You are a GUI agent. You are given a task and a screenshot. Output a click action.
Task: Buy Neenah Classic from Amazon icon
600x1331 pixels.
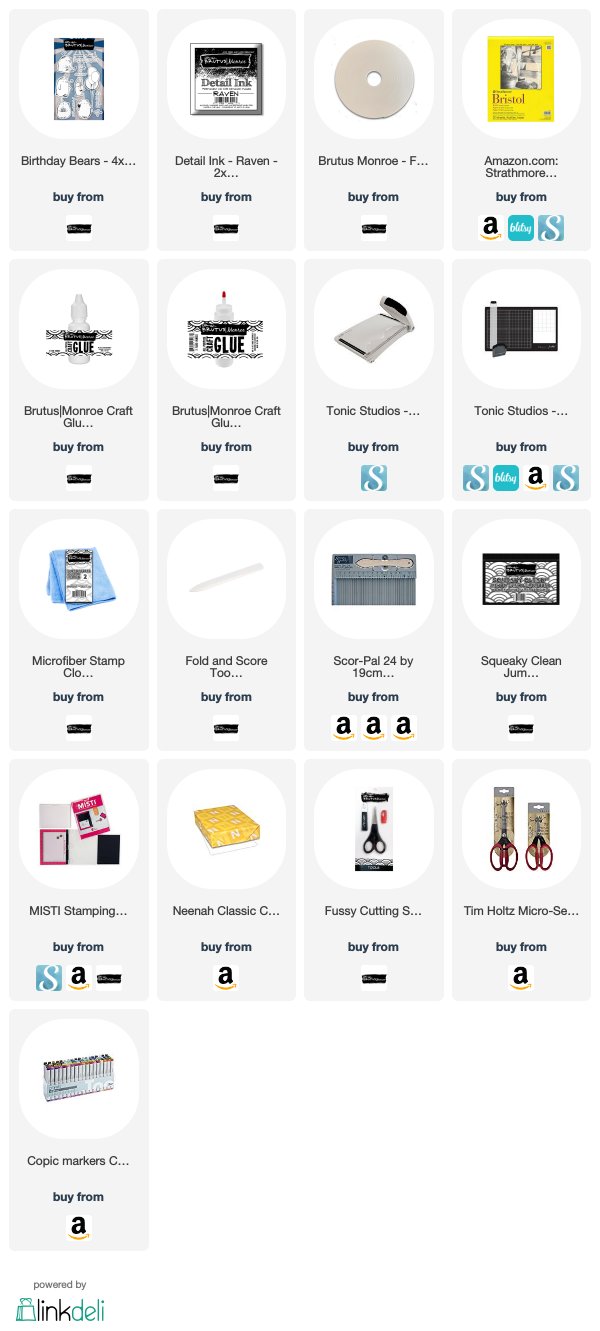pos(226,978)
